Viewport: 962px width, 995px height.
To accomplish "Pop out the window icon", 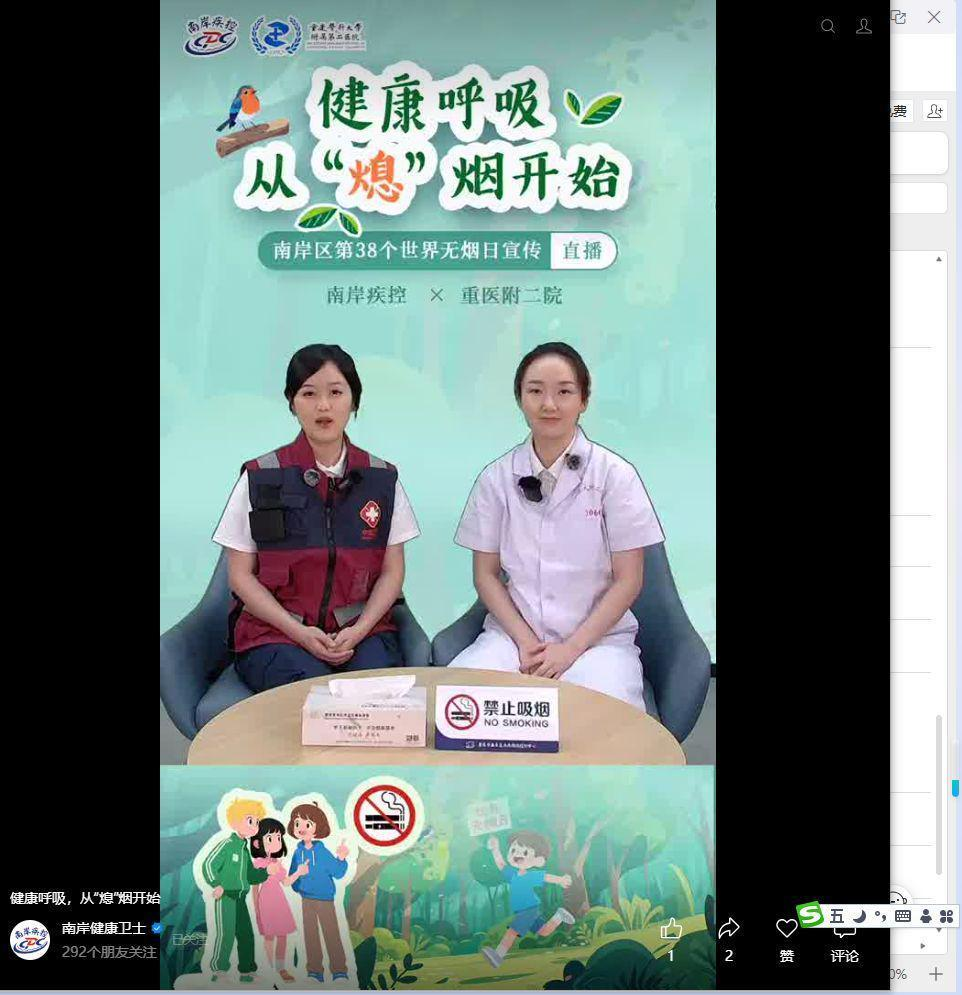I will 899,17.
